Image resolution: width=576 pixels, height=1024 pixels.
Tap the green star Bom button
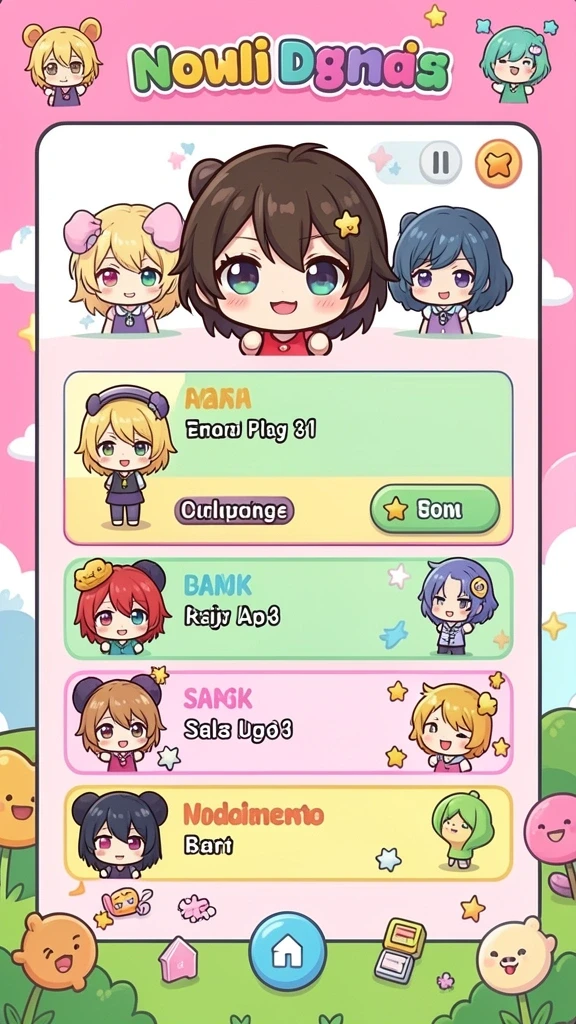435,509
